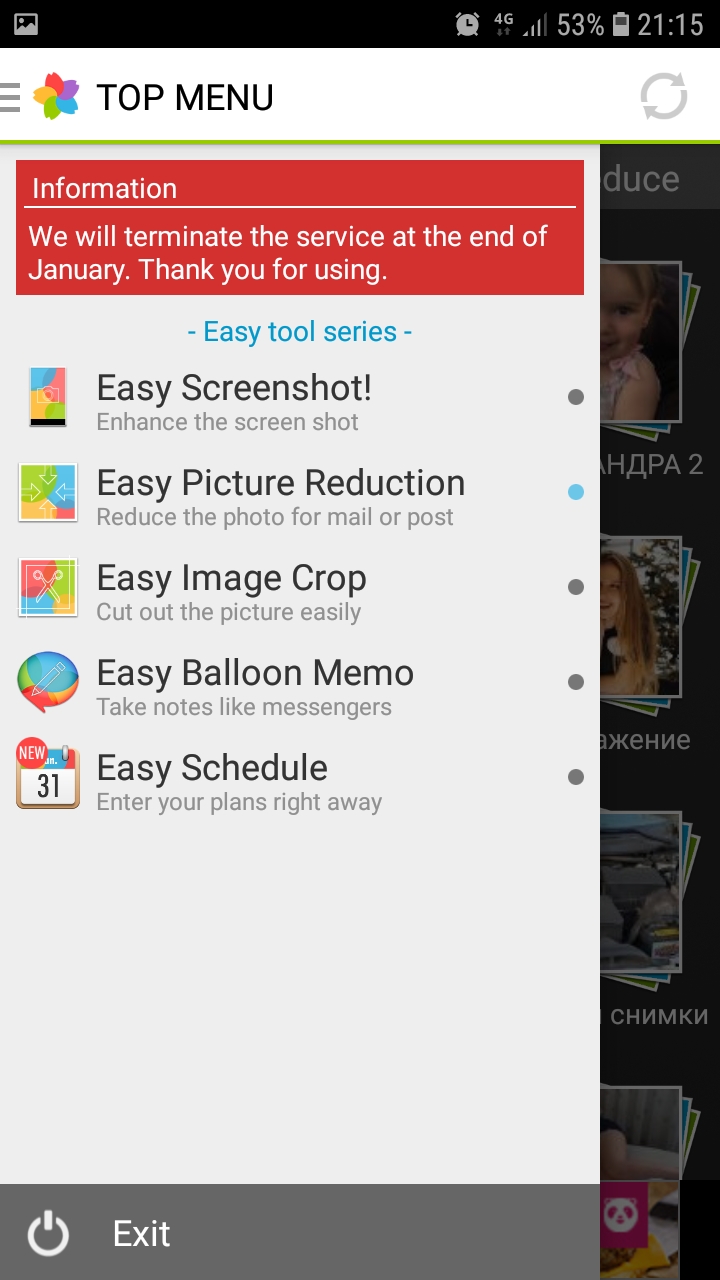This screenshot has width=720, height=1280.
Task: Close the top menu drawer
Action: 12,97
